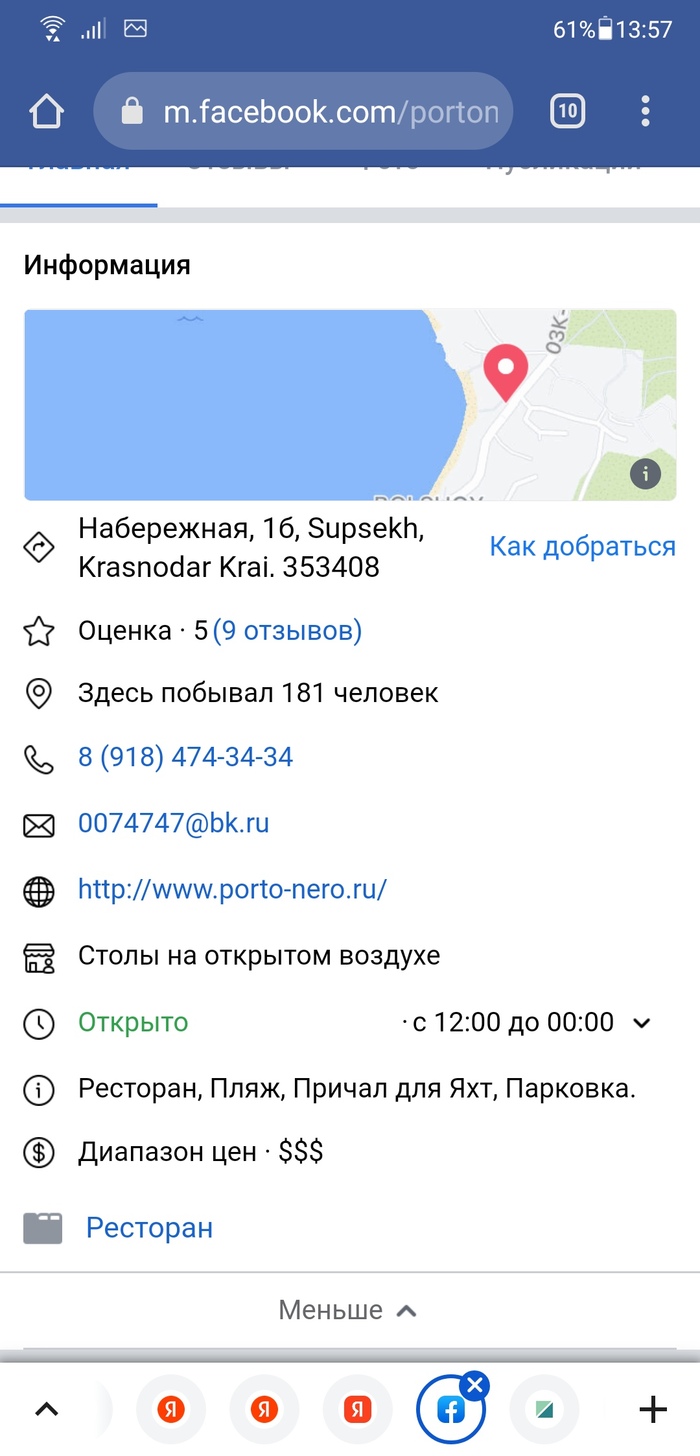The height and width of the screenshot is (1456, 700).
Task: Call 8 (918) 474-34-34
Action: pos(186,757)
